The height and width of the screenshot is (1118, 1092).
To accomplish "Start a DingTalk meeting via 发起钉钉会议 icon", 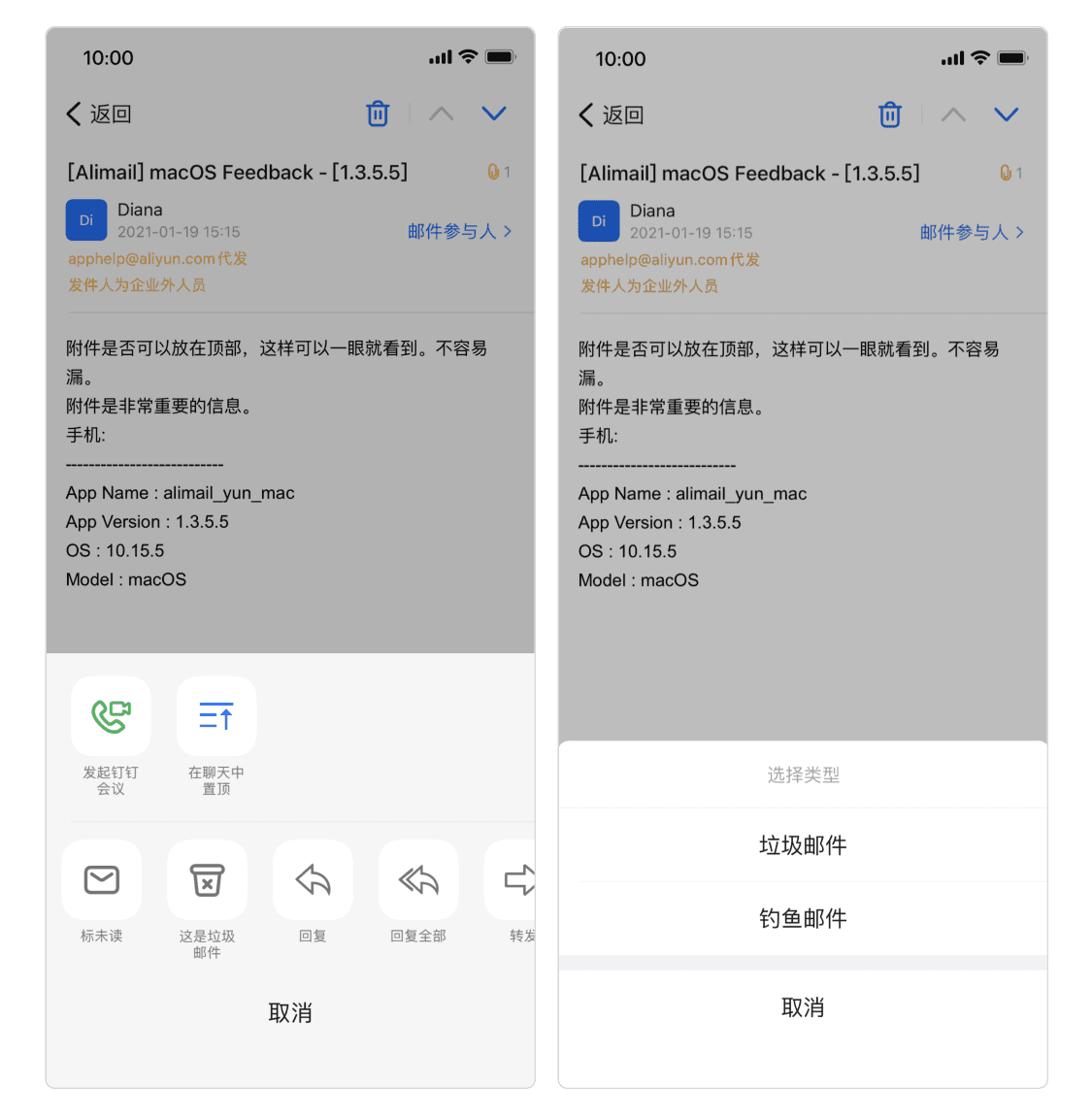I will pos(111,716).
